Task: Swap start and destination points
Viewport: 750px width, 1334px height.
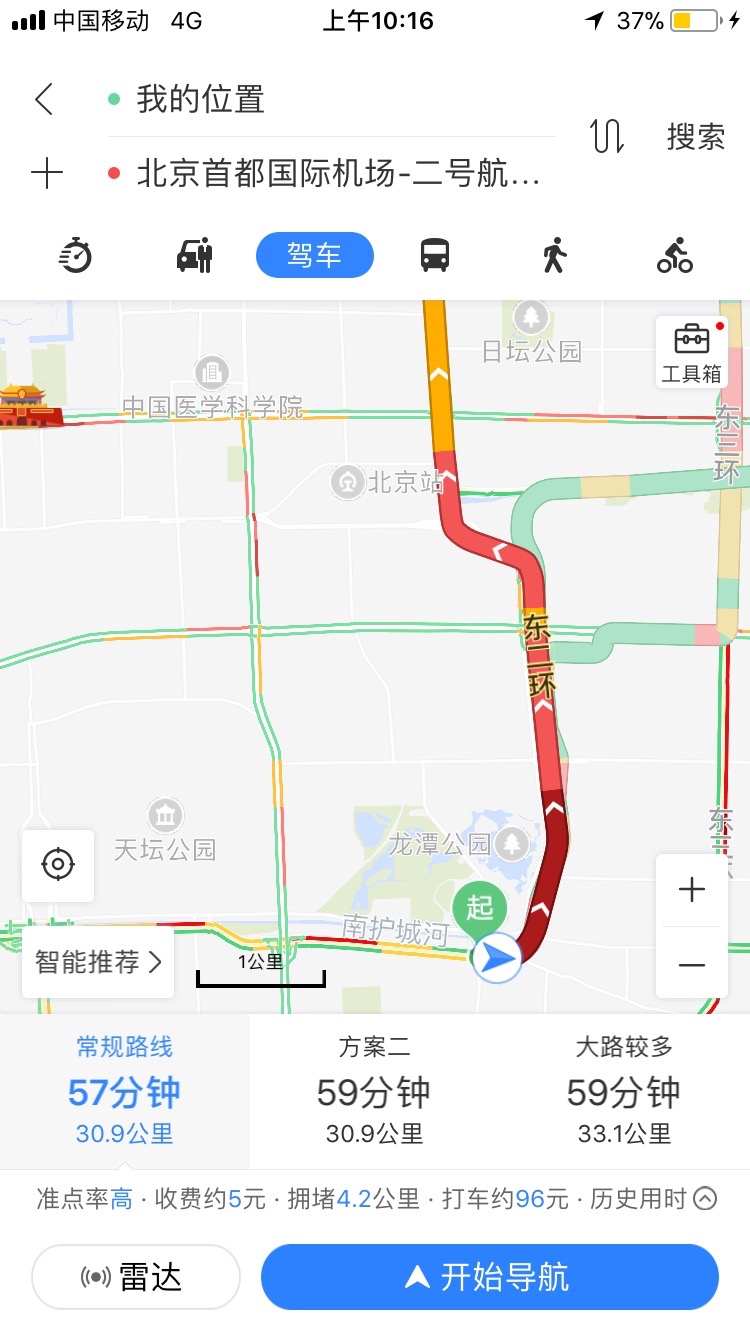Action: point(606,135)
